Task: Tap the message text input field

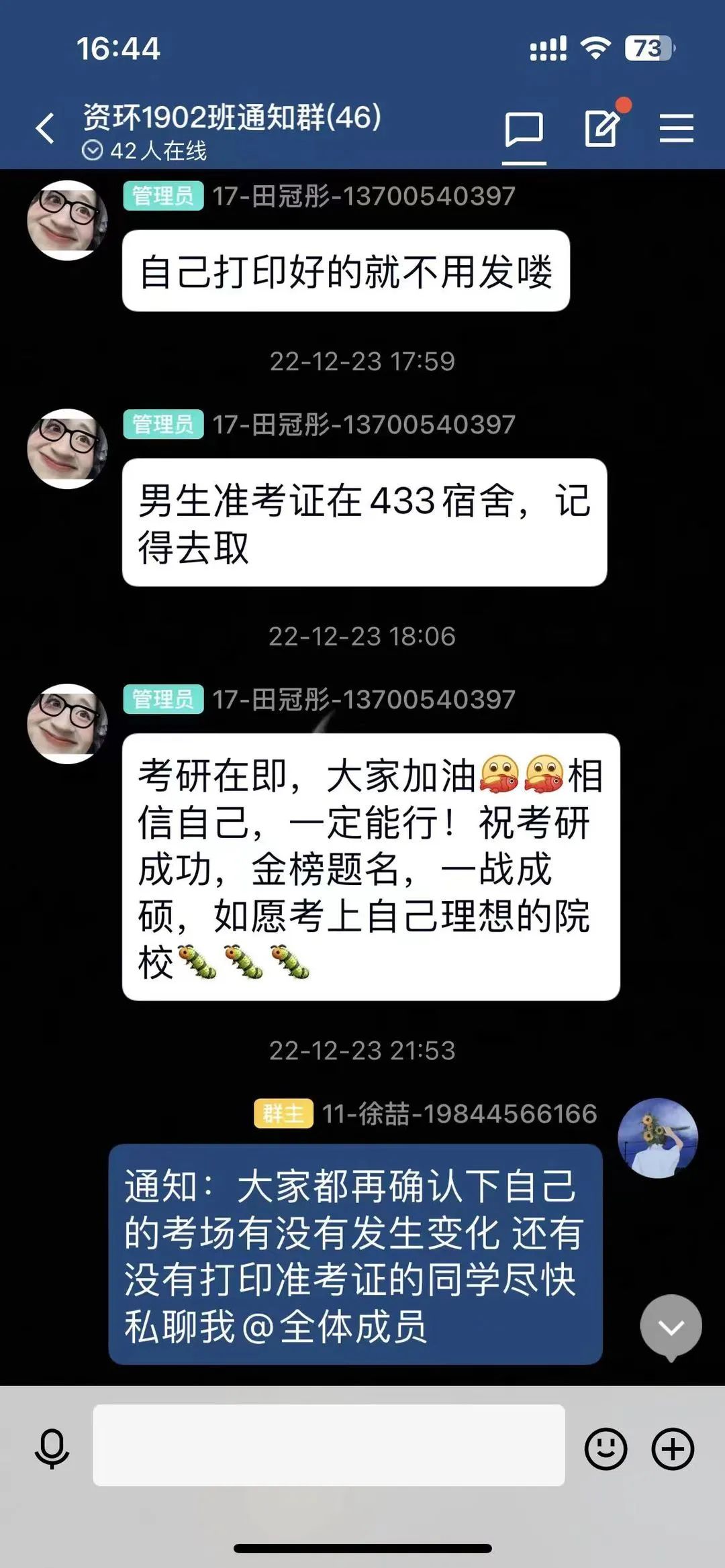Action: (328, 1445)
